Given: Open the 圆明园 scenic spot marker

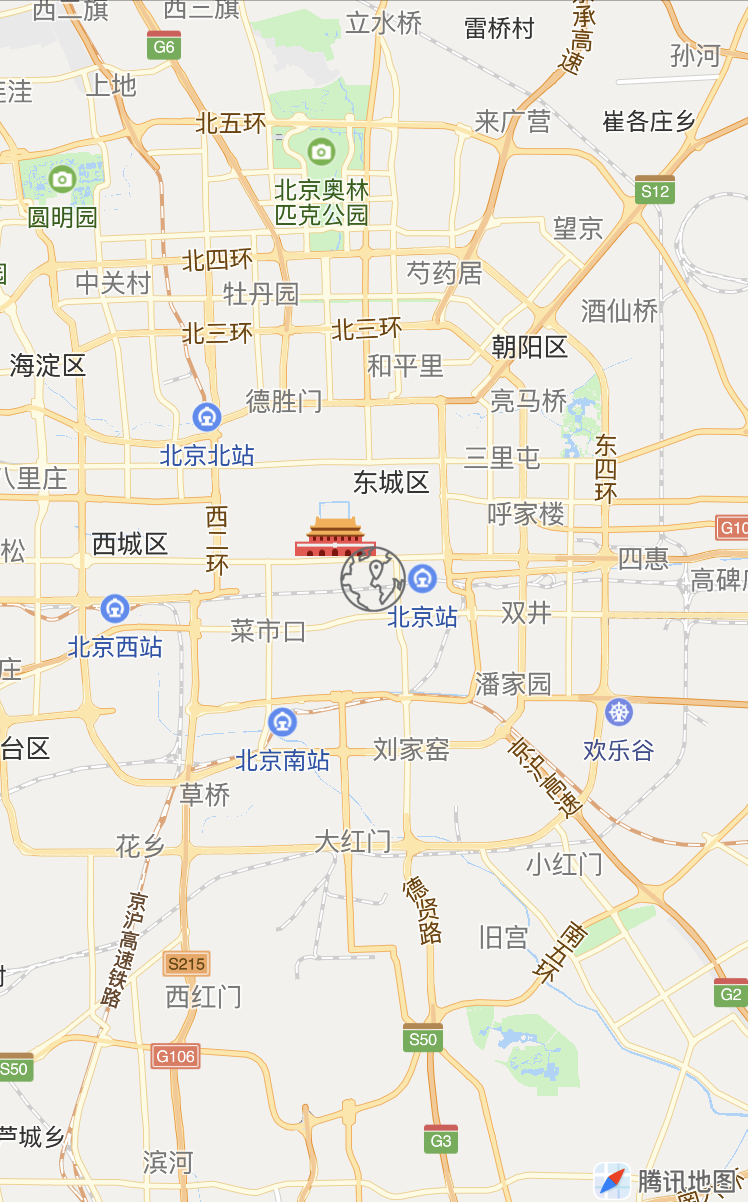Looking at the screenshot, I should point(62,179).
